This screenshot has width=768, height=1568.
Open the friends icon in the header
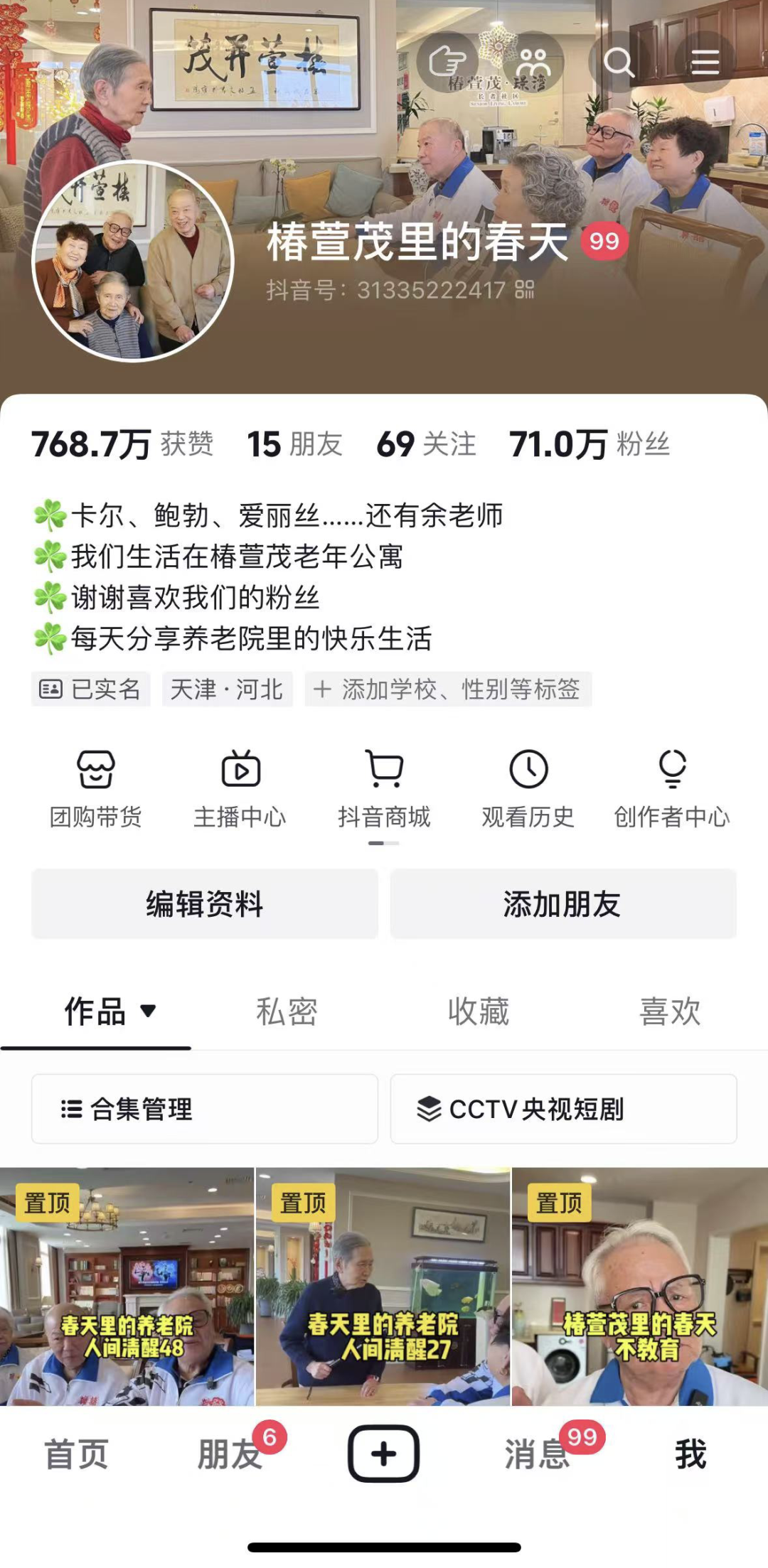[533, 63]
